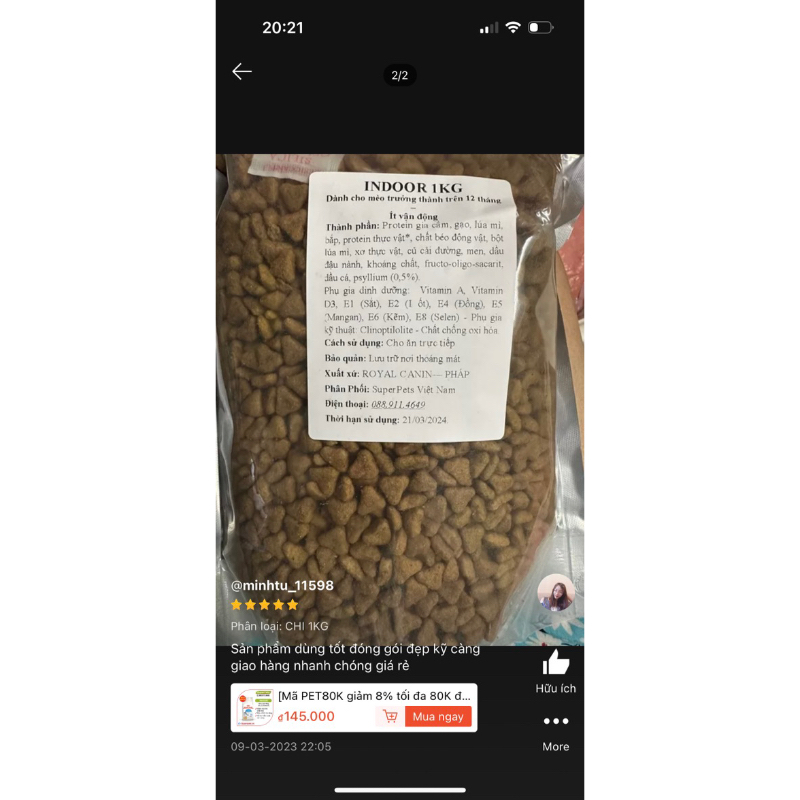The image size is (800, 800).
Task: Open the username minhtu_11598
Action: 283,586
